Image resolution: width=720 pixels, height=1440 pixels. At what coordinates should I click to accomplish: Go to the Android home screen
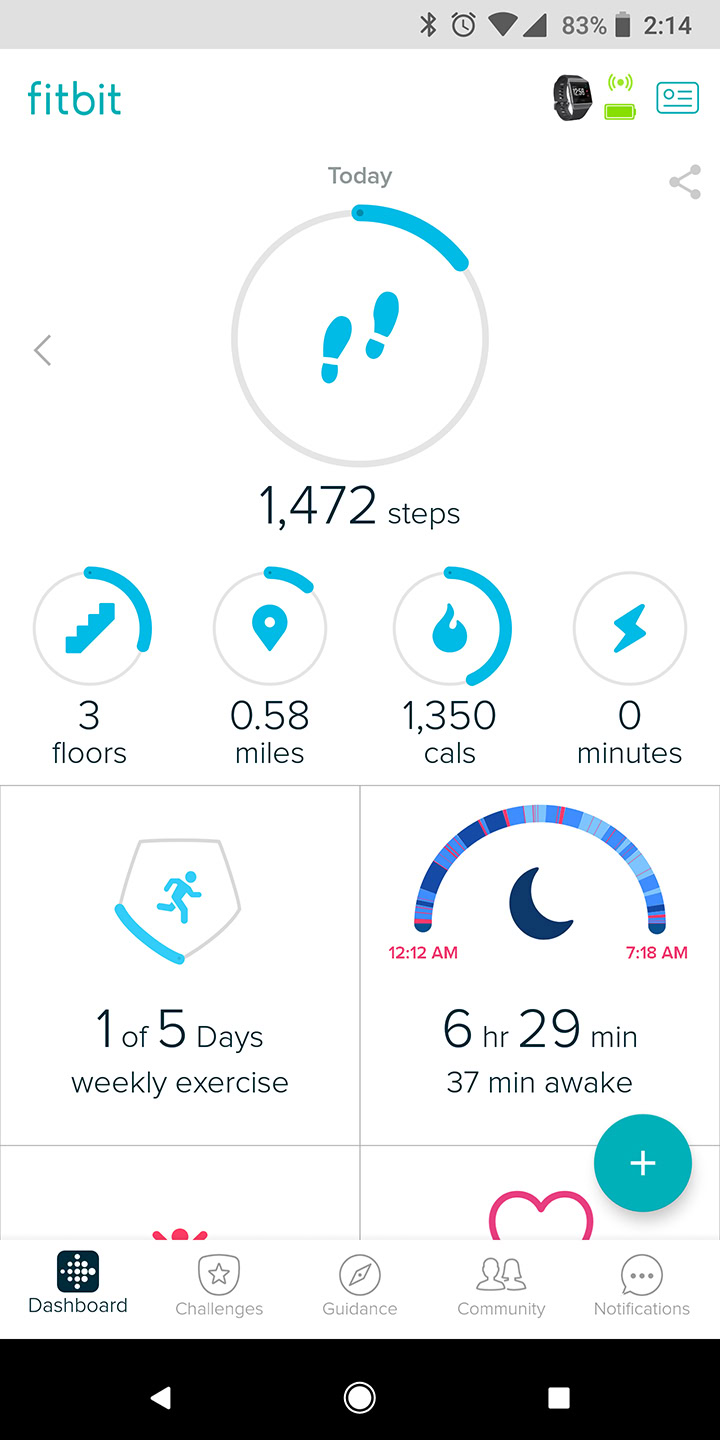360,1397
